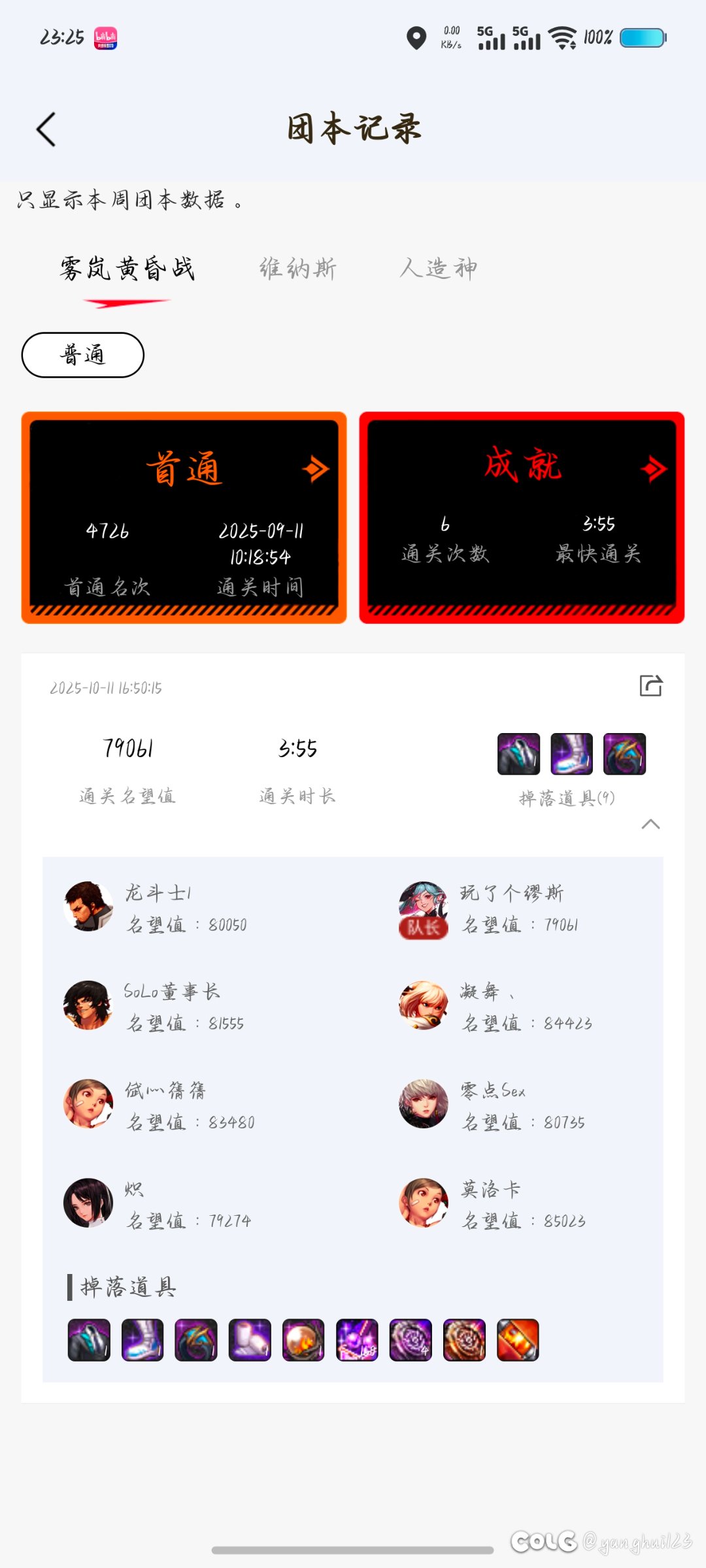This screenshot has width=706, height=1568.
Task: Open the 成就 achievement card
Action: coord(522,517)
